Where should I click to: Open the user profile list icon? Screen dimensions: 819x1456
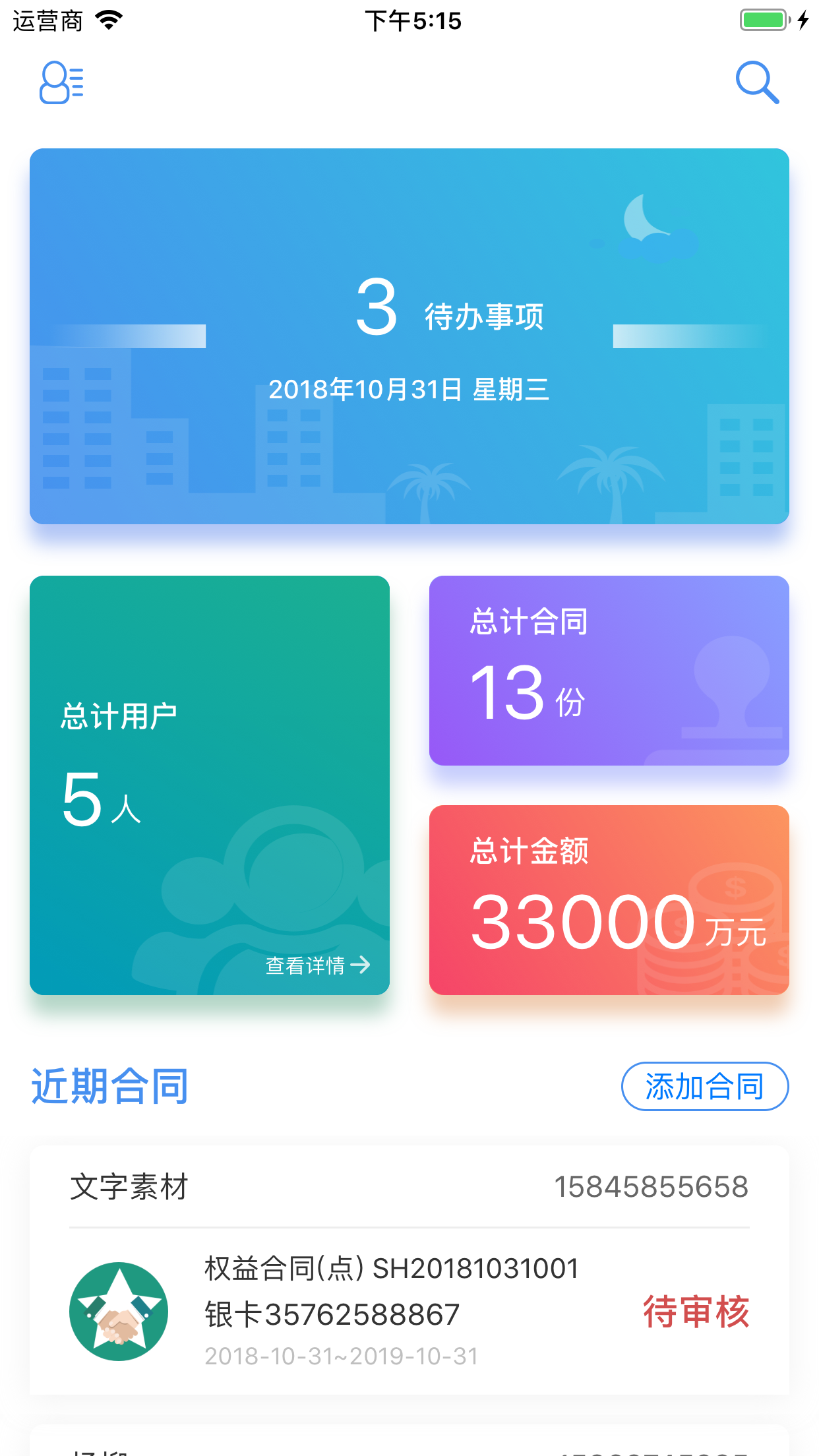61,82
